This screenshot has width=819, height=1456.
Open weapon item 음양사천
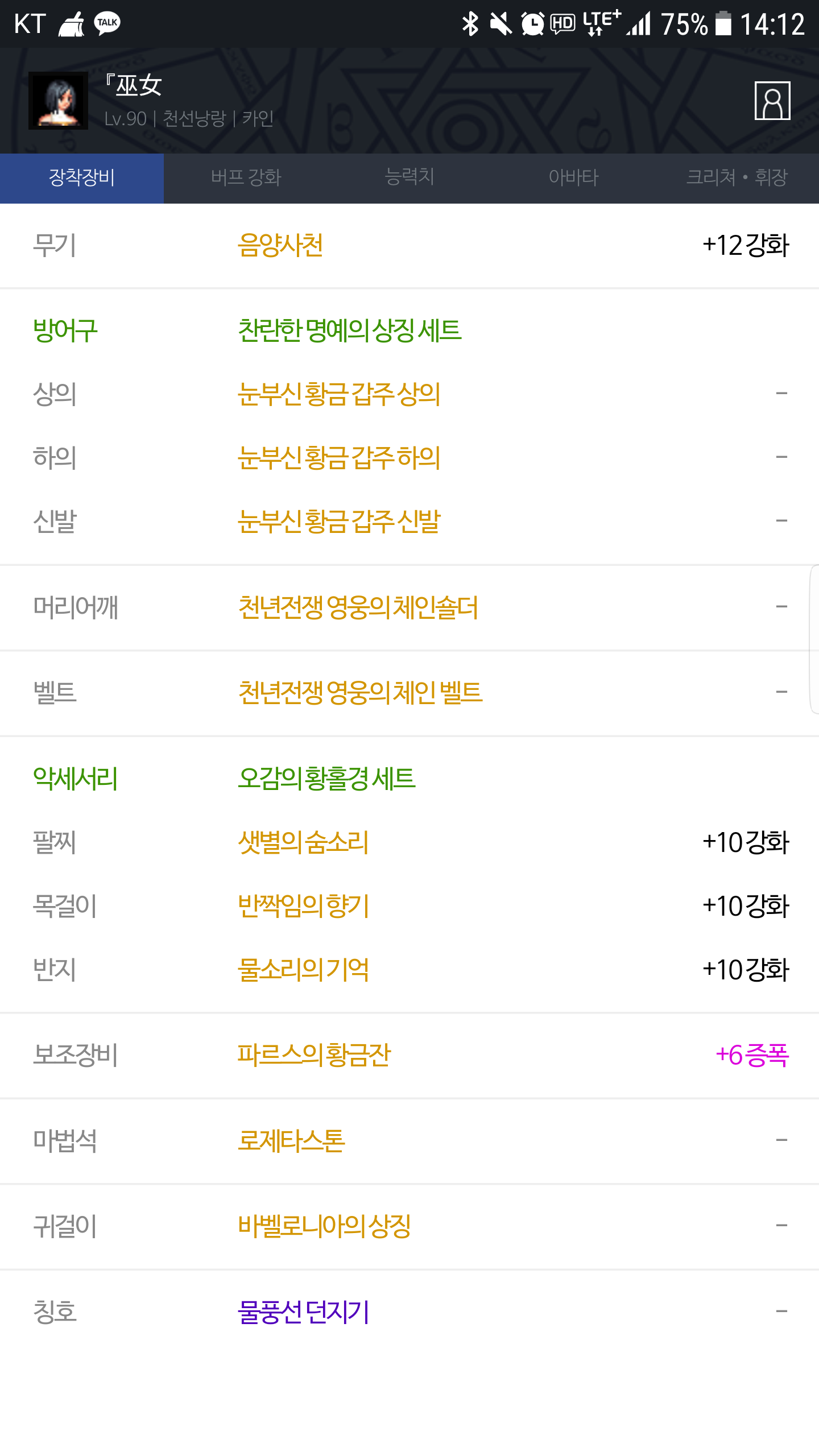(x=409, y=246)
